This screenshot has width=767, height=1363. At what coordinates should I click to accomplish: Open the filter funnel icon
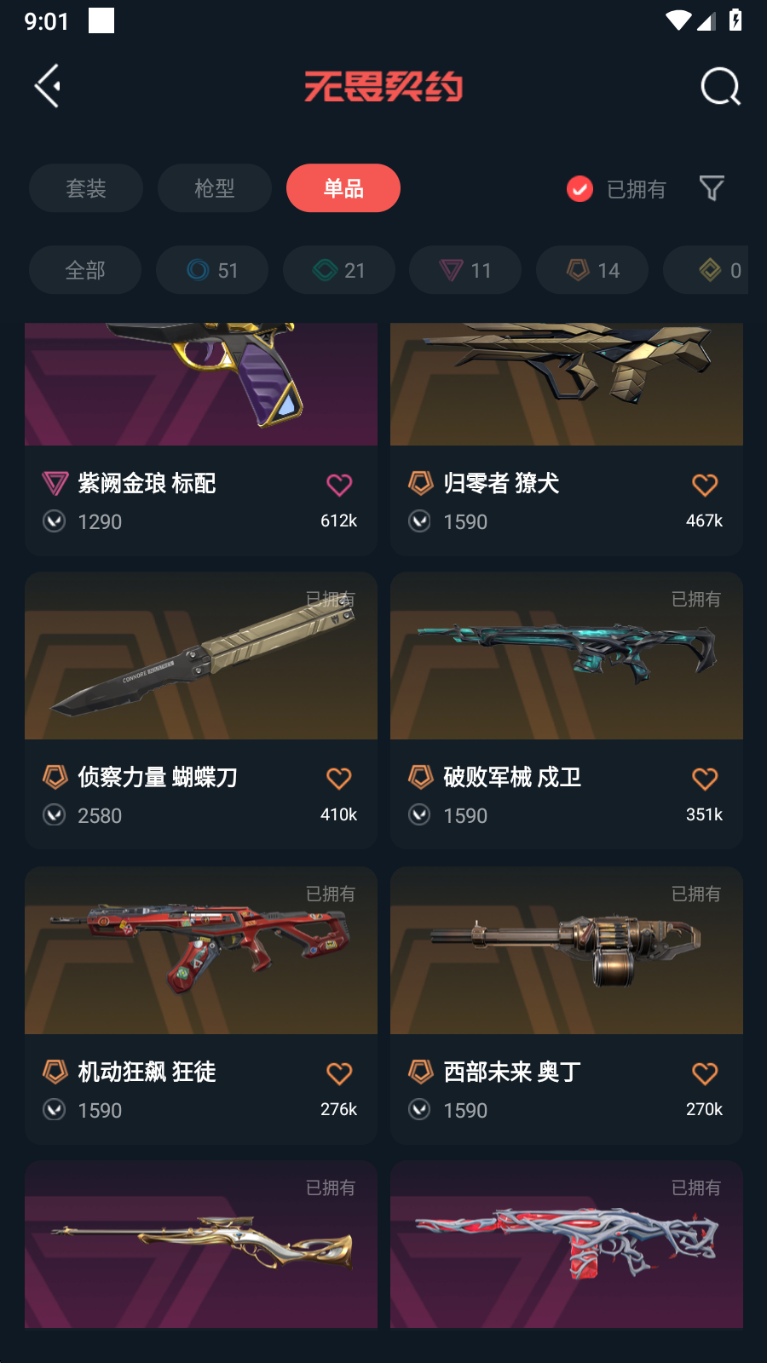pyautogui.click(x=711, y=188)
